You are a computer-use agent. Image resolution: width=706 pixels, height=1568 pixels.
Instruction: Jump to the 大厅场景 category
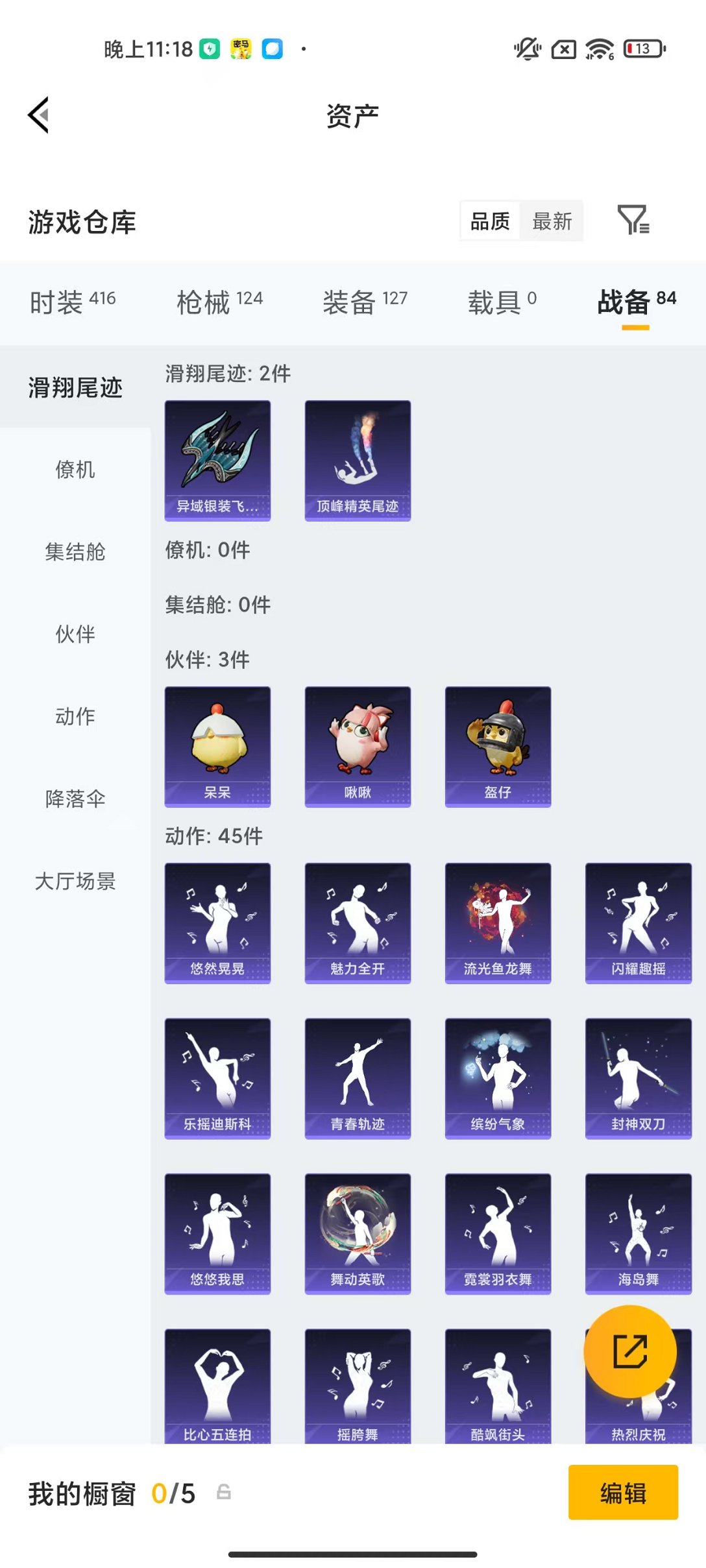click(75, 881)
